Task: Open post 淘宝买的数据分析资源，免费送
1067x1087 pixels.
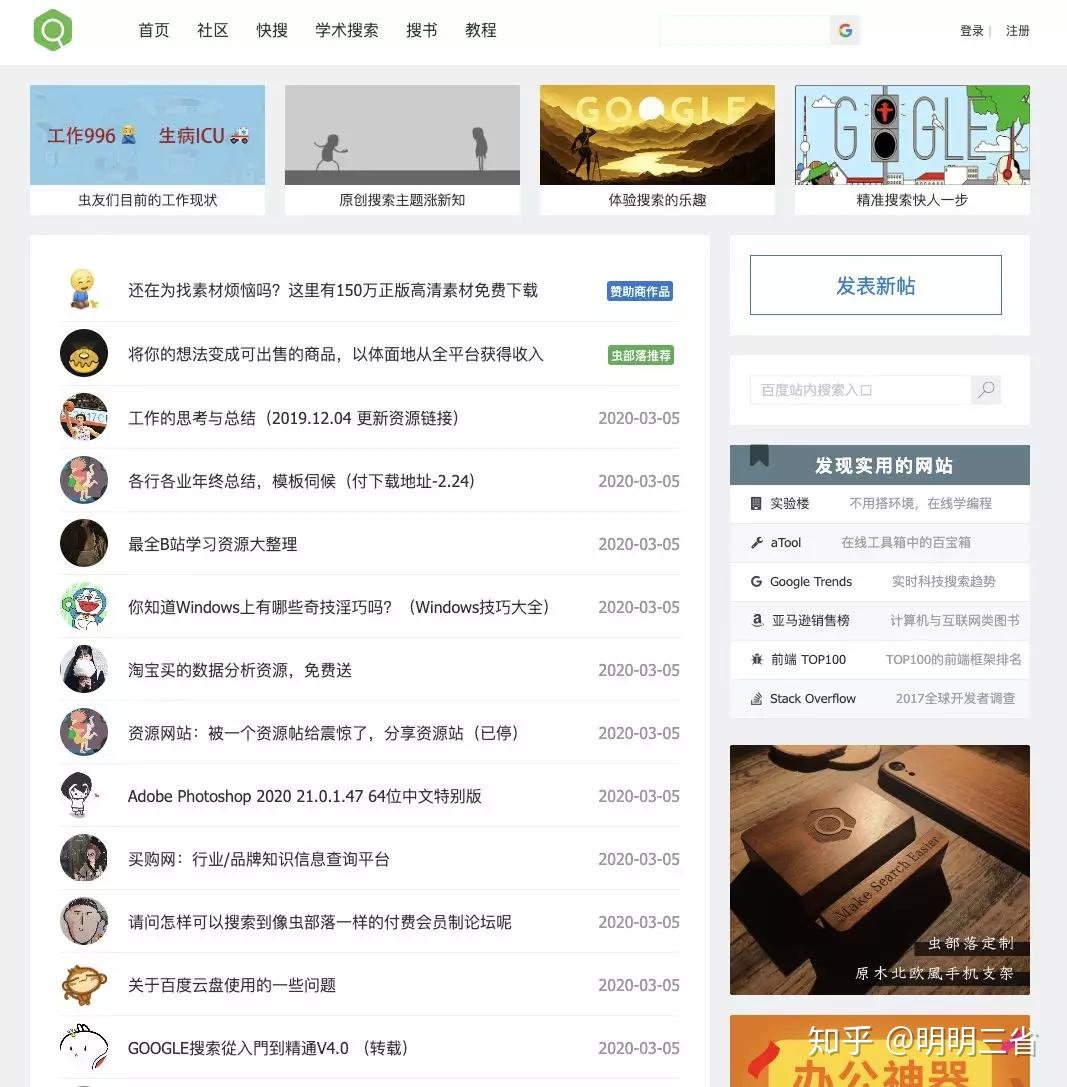Action: click(x=240, y=670)
